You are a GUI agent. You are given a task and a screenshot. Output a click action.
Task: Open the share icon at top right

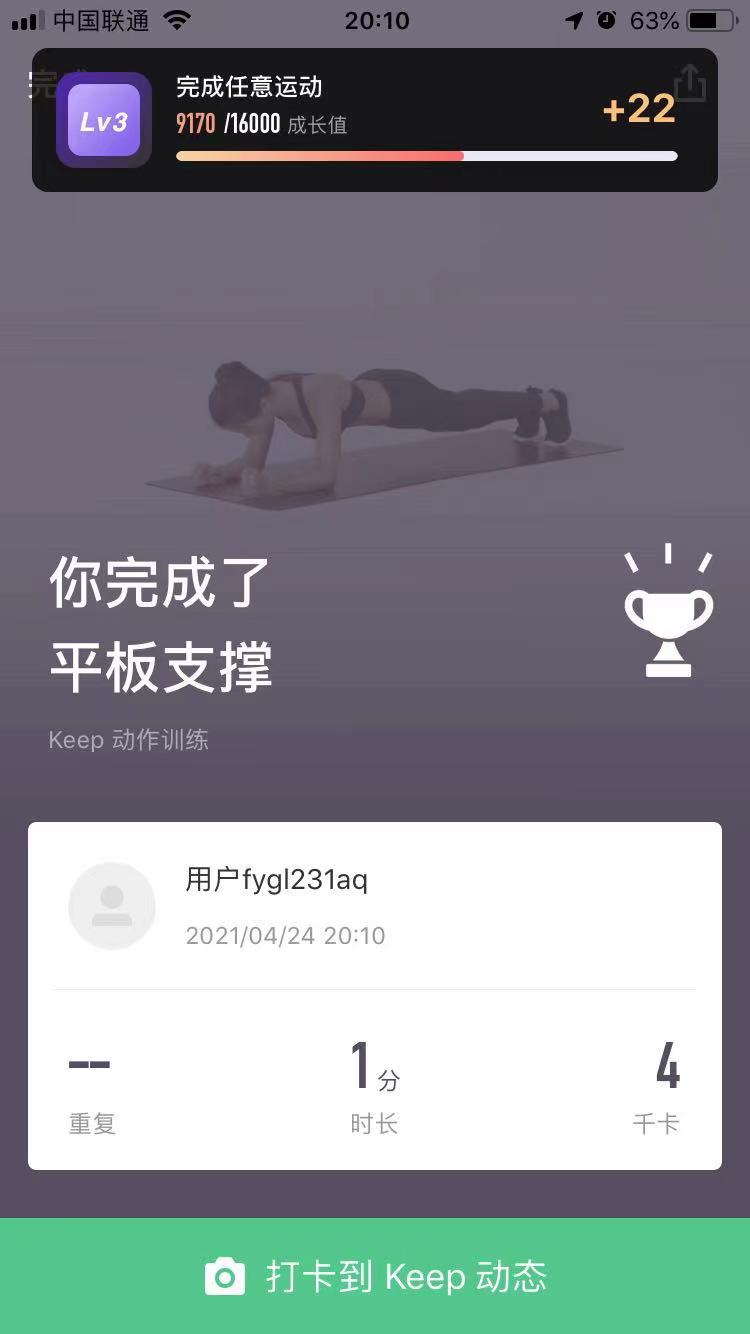tap(690, 82)
